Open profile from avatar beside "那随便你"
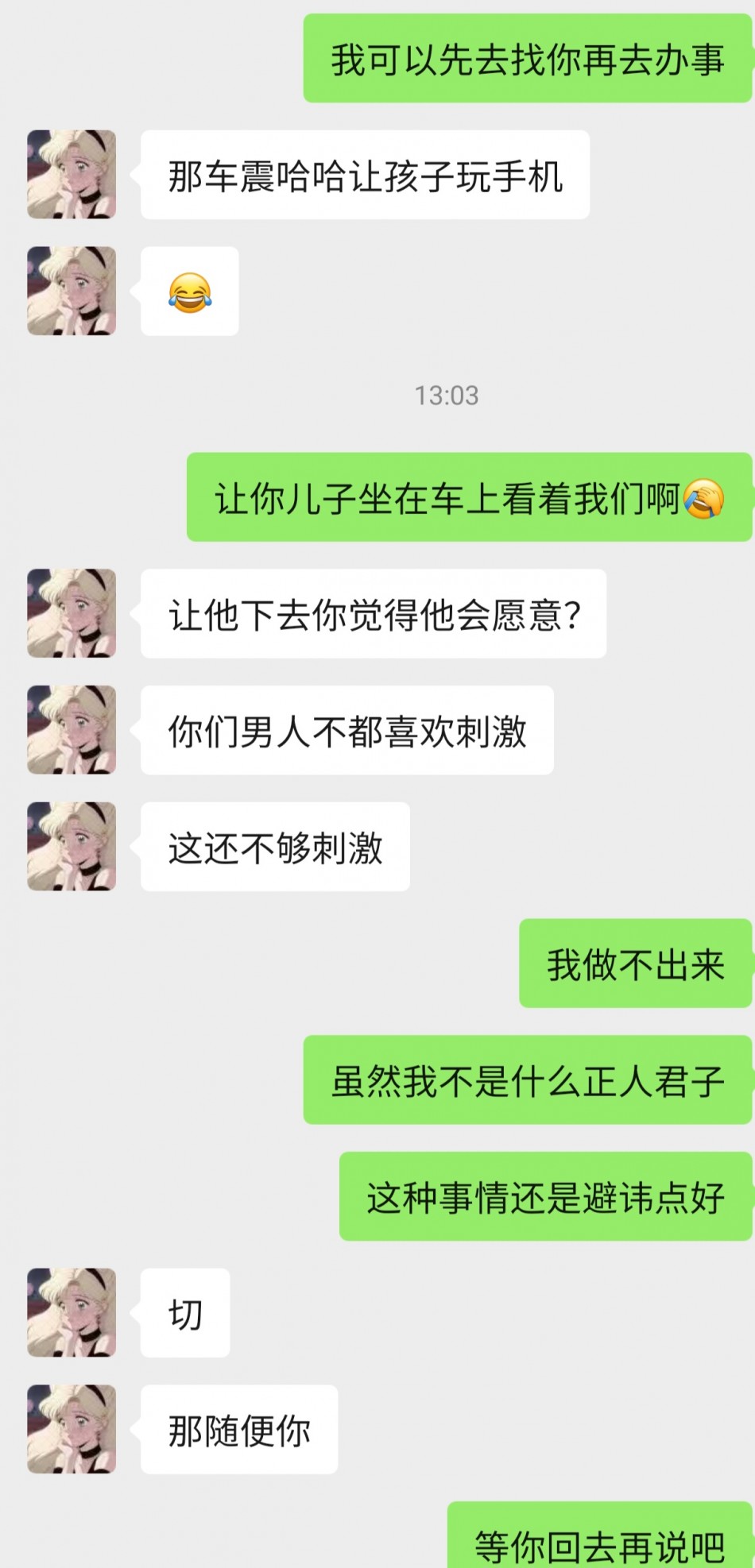Viewport: 755px width, 1568px height. (x=72, y=1429)
